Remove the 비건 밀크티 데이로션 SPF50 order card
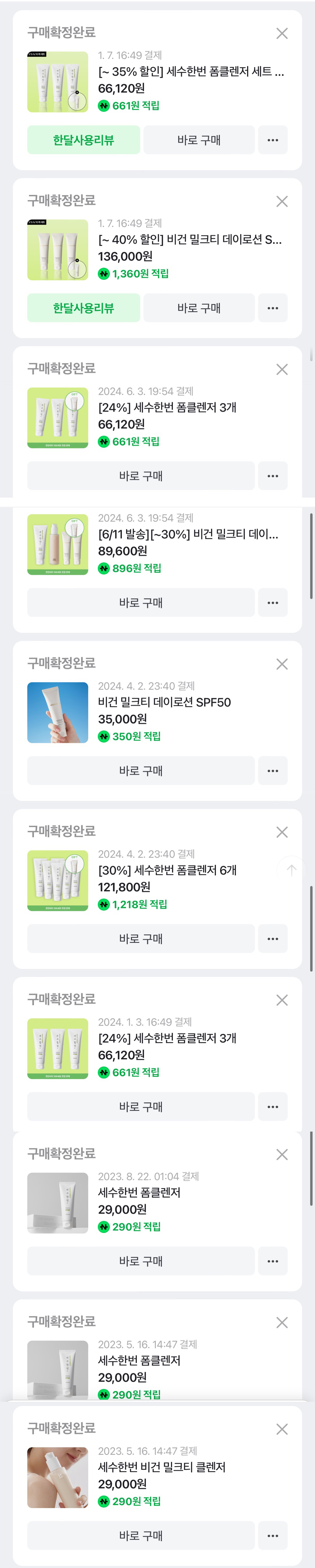Image resolution: width=315 pixels, height=1568 pixels. 281,664
